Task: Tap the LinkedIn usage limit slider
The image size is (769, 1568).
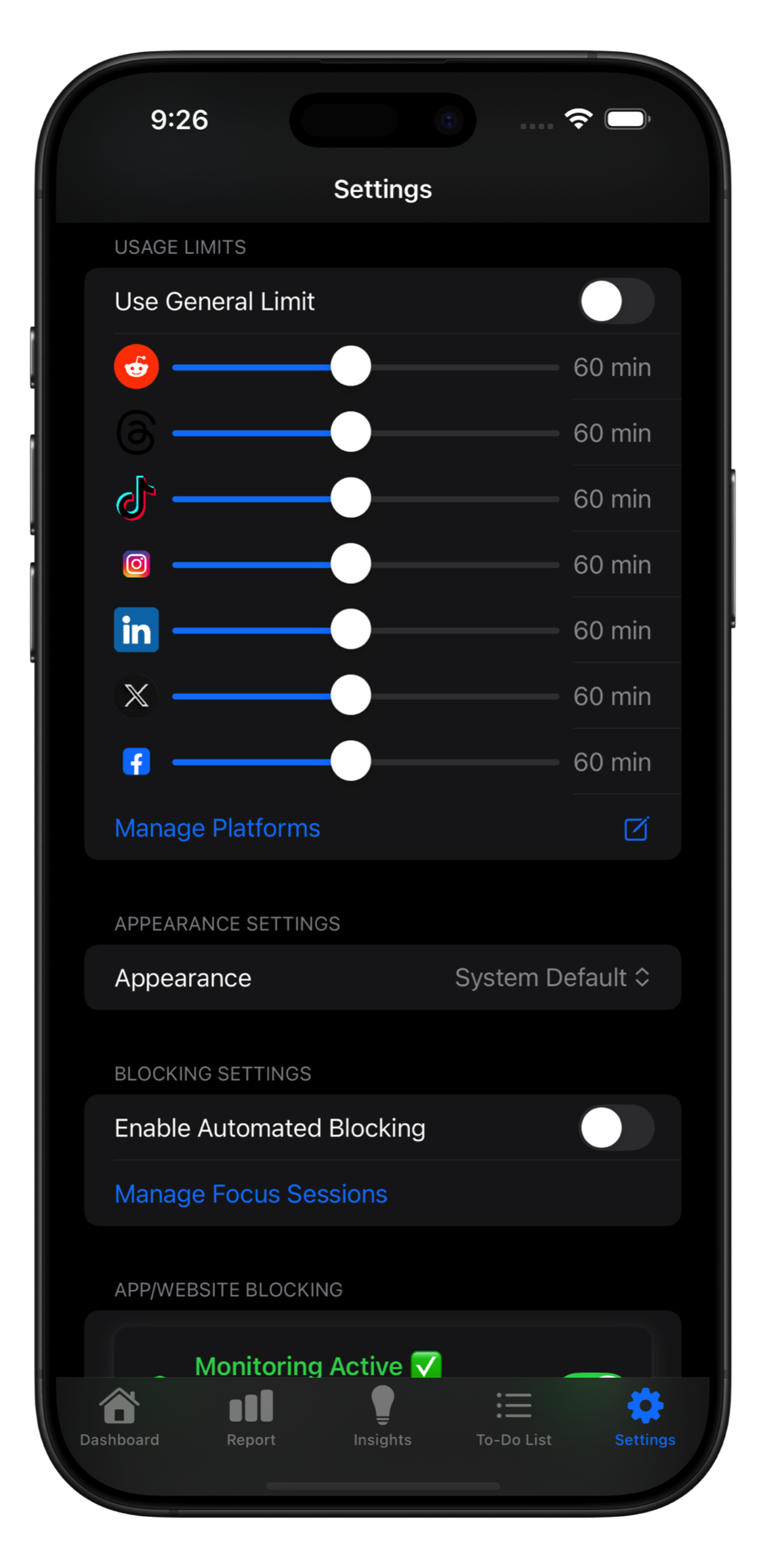Action: 365,630
